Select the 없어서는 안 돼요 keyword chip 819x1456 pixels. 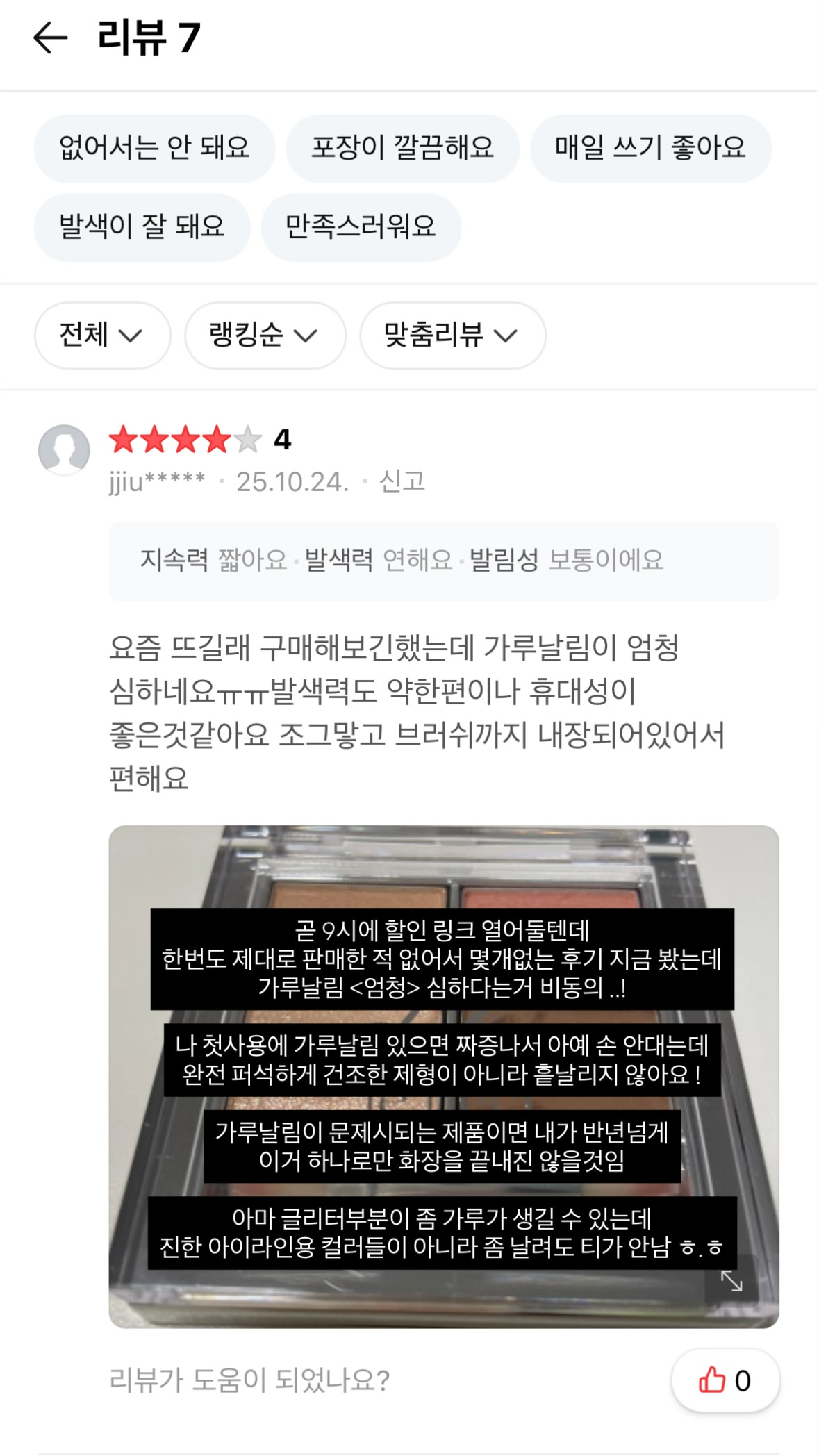point(154,148)
